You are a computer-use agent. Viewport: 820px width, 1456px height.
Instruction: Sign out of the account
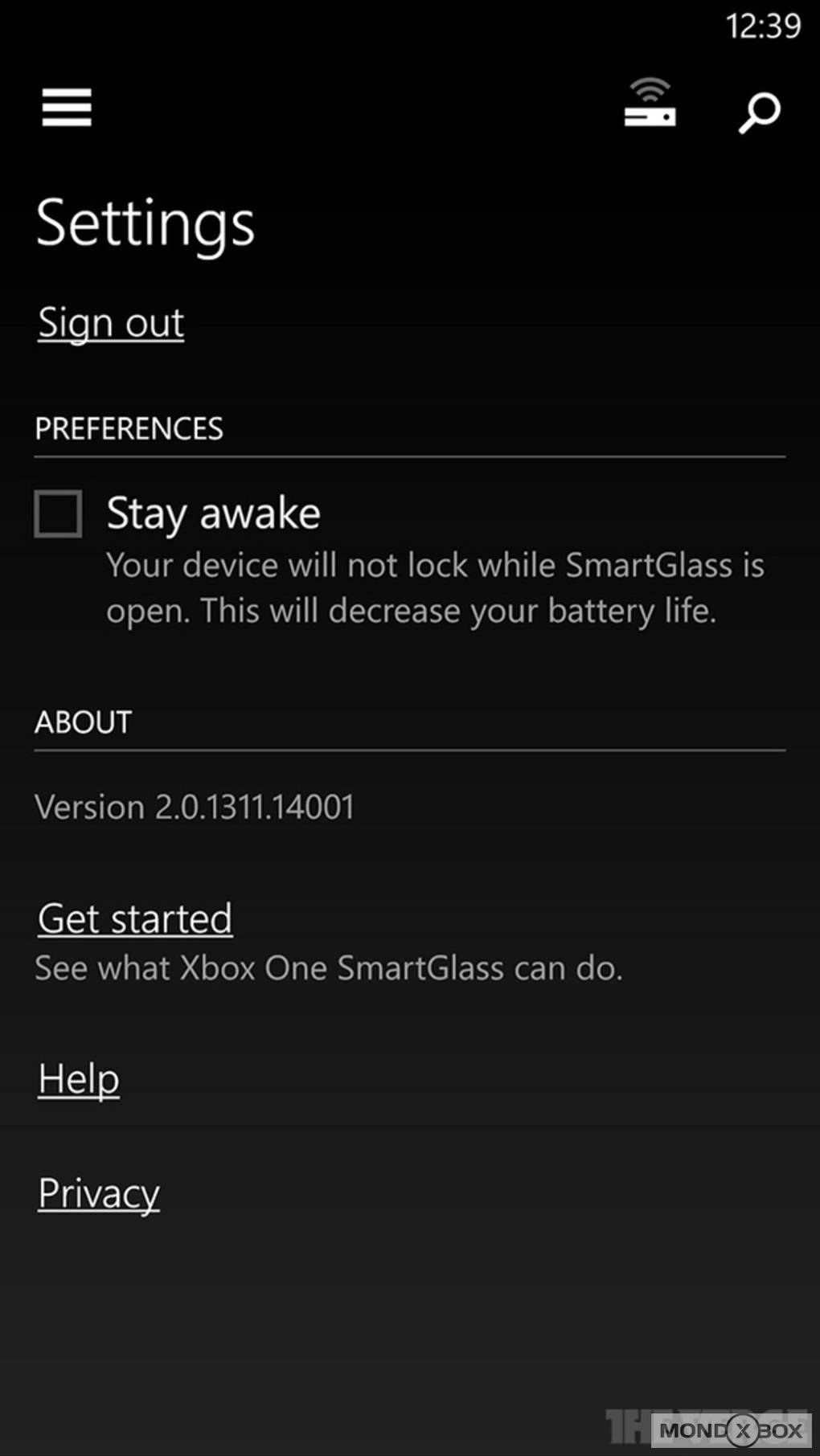[111, 323]
